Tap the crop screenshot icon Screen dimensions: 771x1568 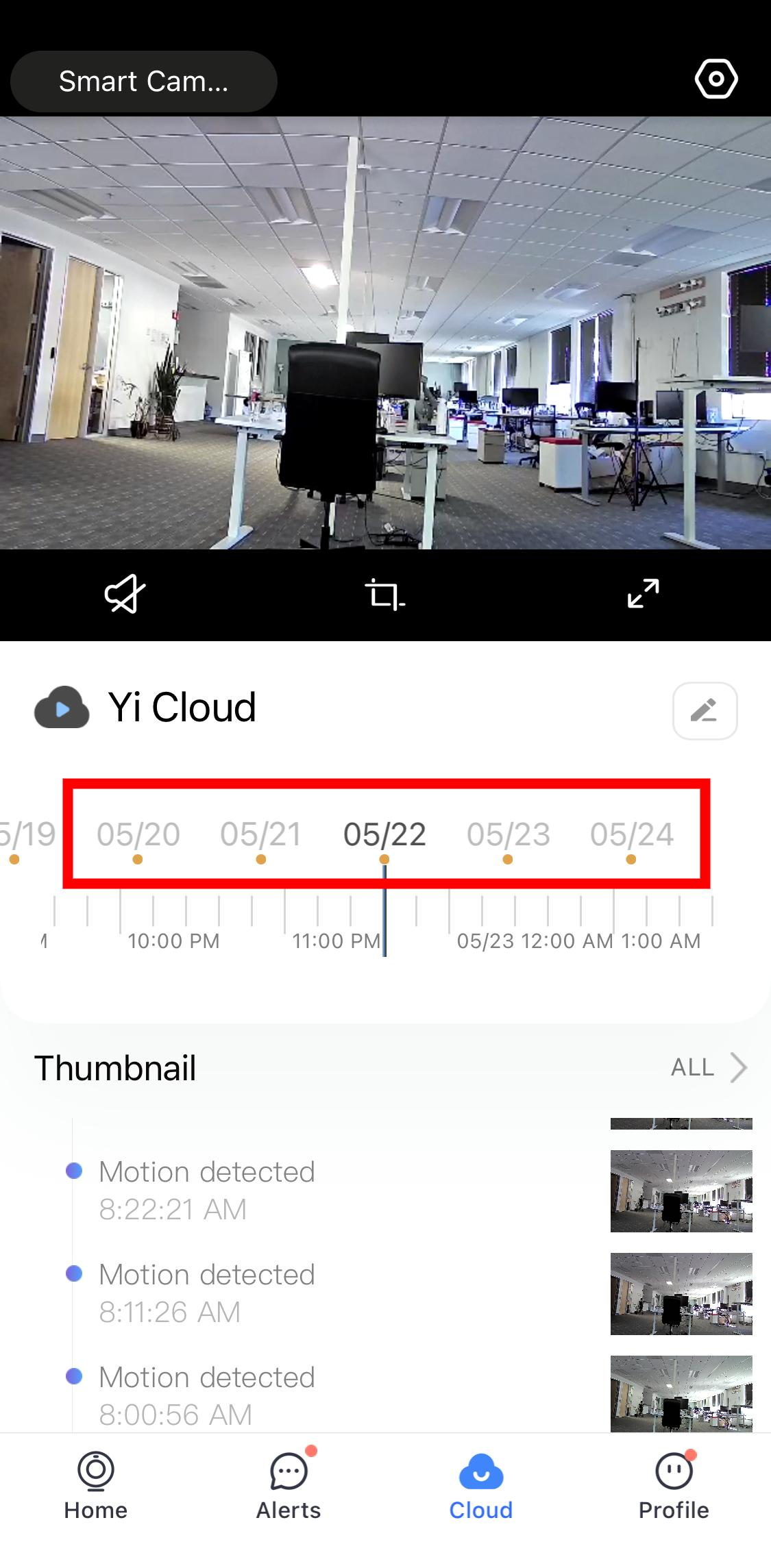(x=384, y=593)
